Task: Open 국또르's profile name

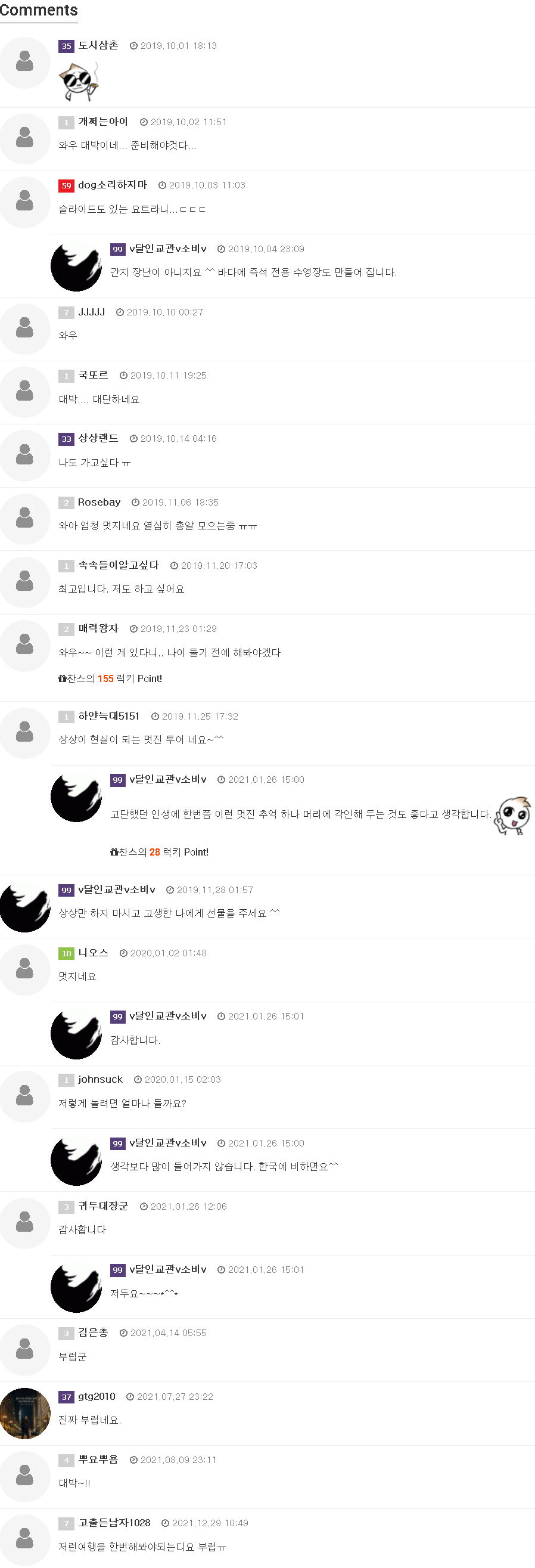Action: pyautogui.click(x=93, y=376)
